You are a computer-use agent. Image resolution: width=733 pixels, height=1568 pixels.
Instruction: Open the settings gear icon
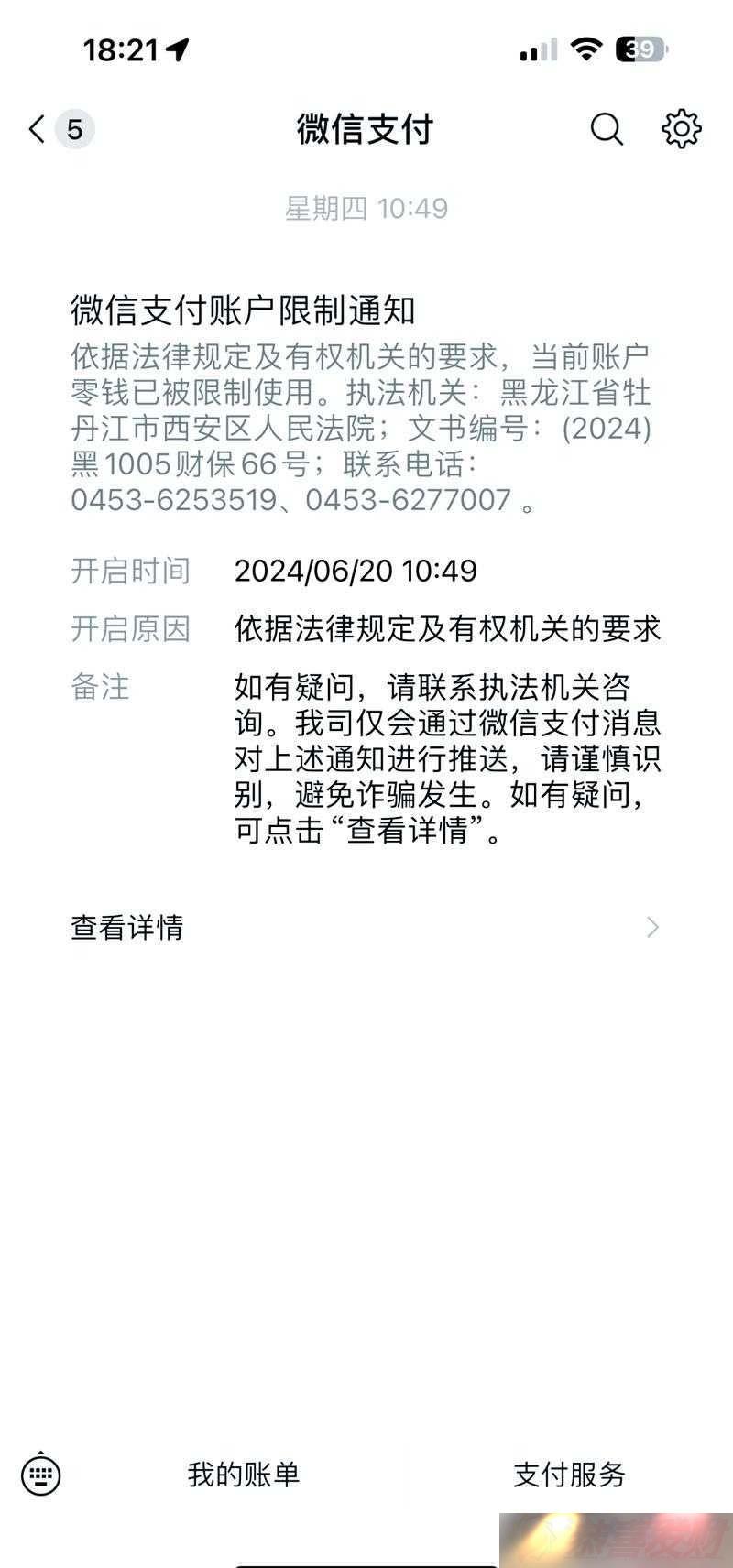[681, 129]
